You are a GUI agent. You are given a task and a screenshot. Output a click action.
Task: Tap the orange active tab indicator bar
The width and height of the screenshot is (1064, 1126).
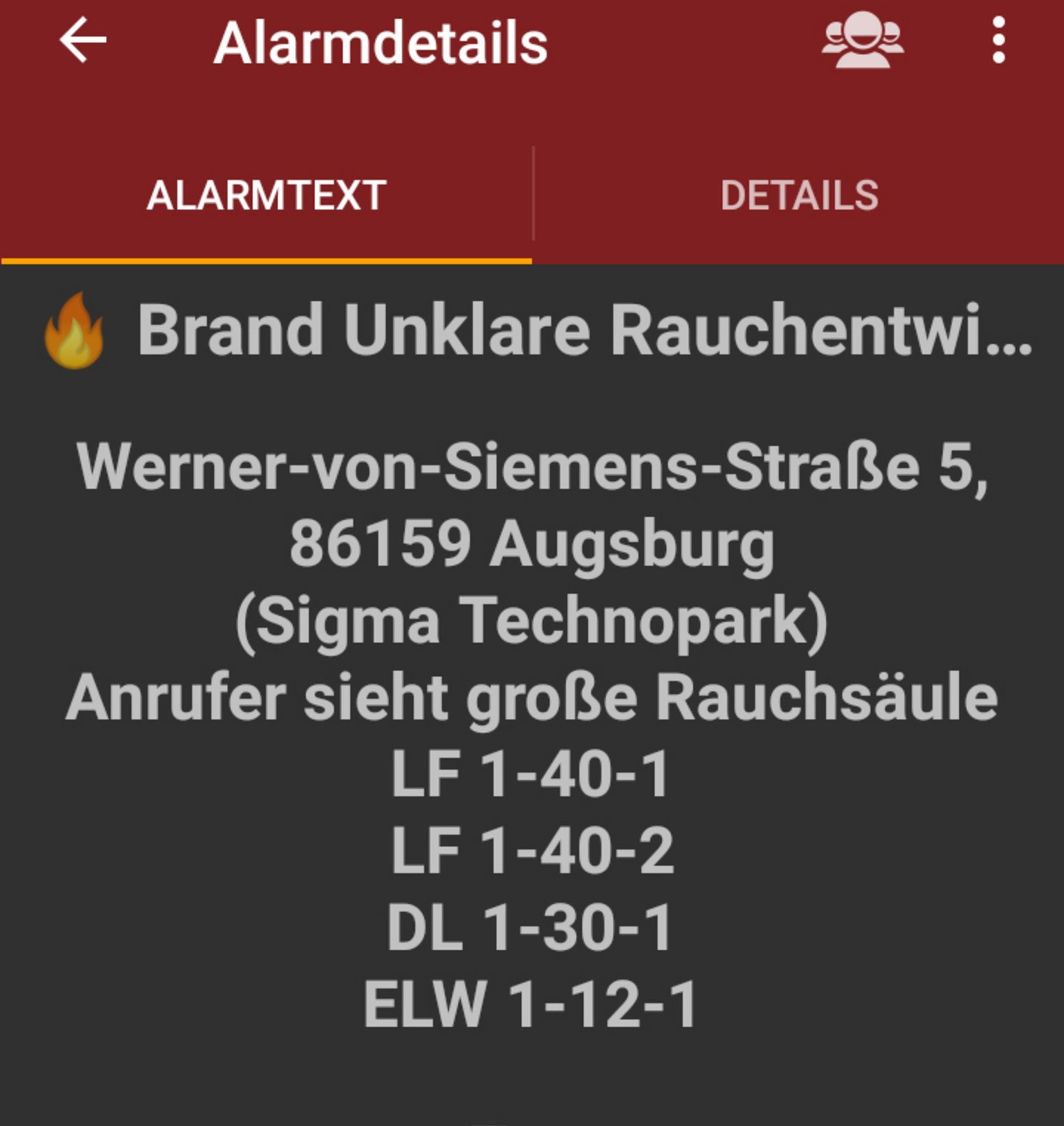(267, 261)
